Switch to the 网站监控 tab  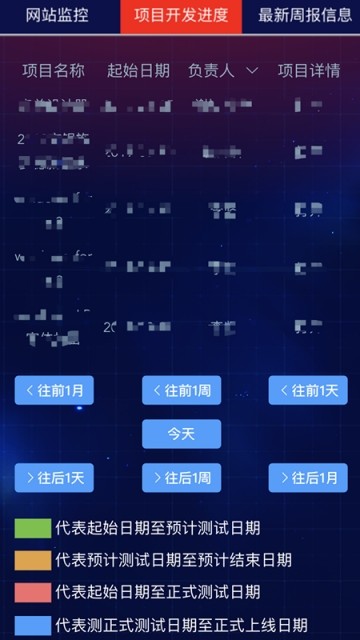(57, 16)
